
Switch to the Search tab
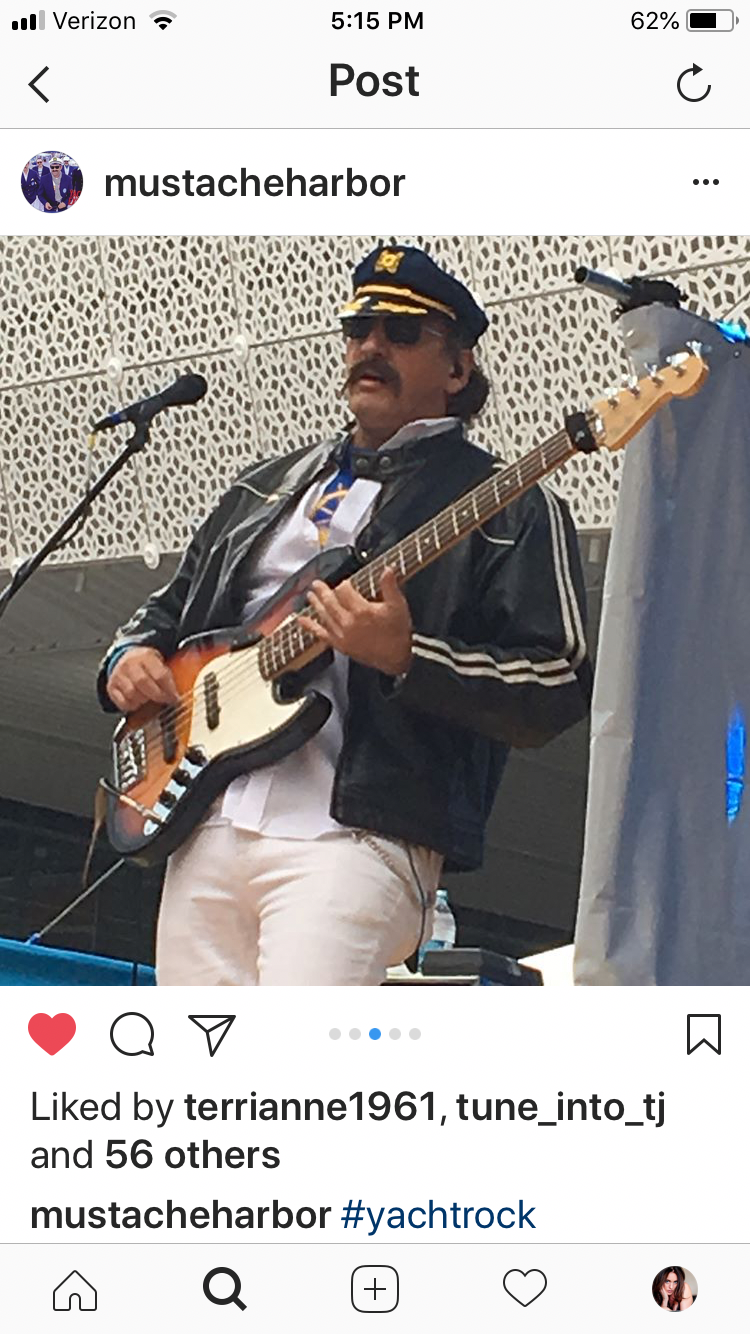[224, 1289]
